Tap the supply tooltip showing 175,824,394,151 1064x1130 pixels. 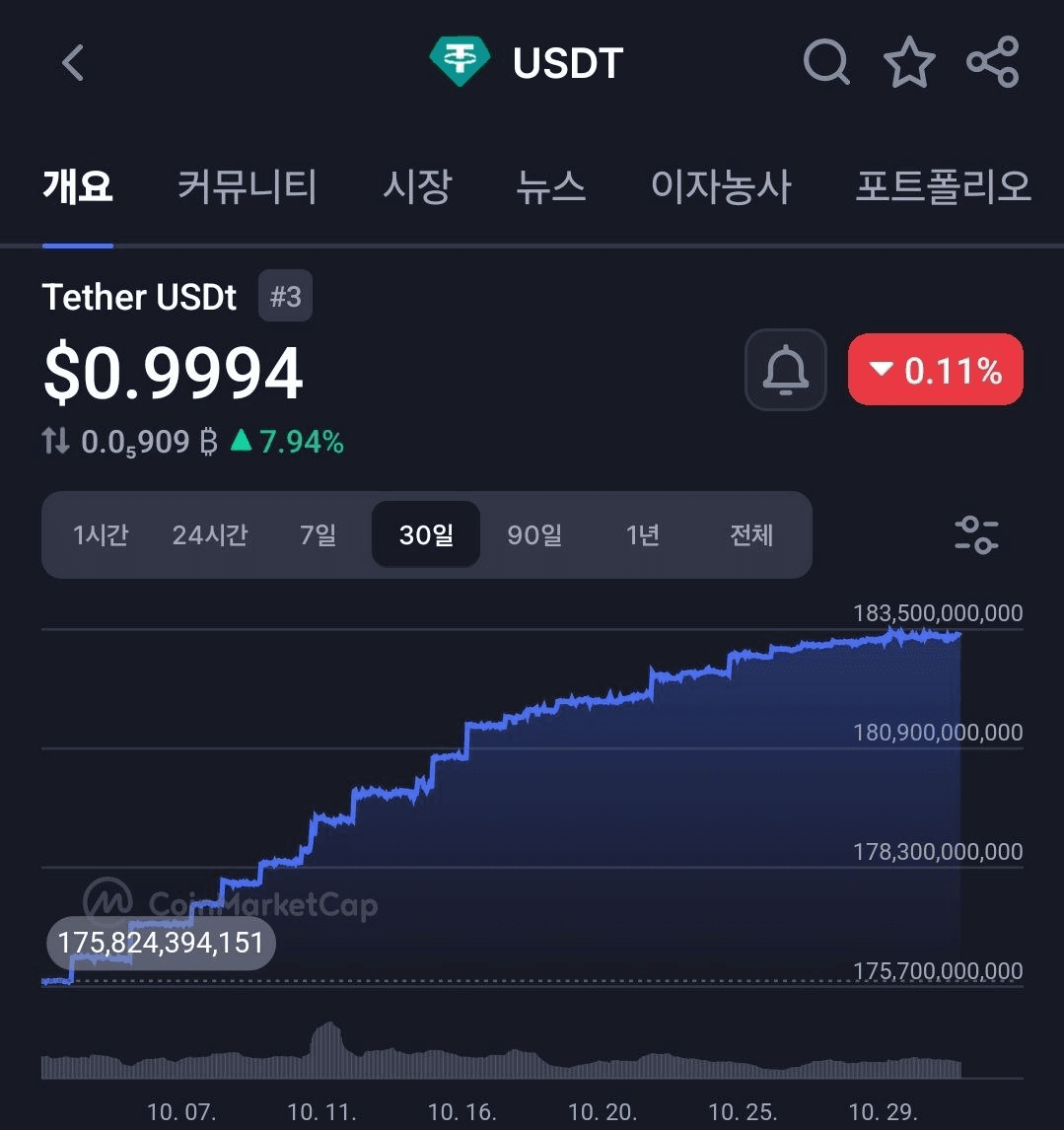[161, 943]
